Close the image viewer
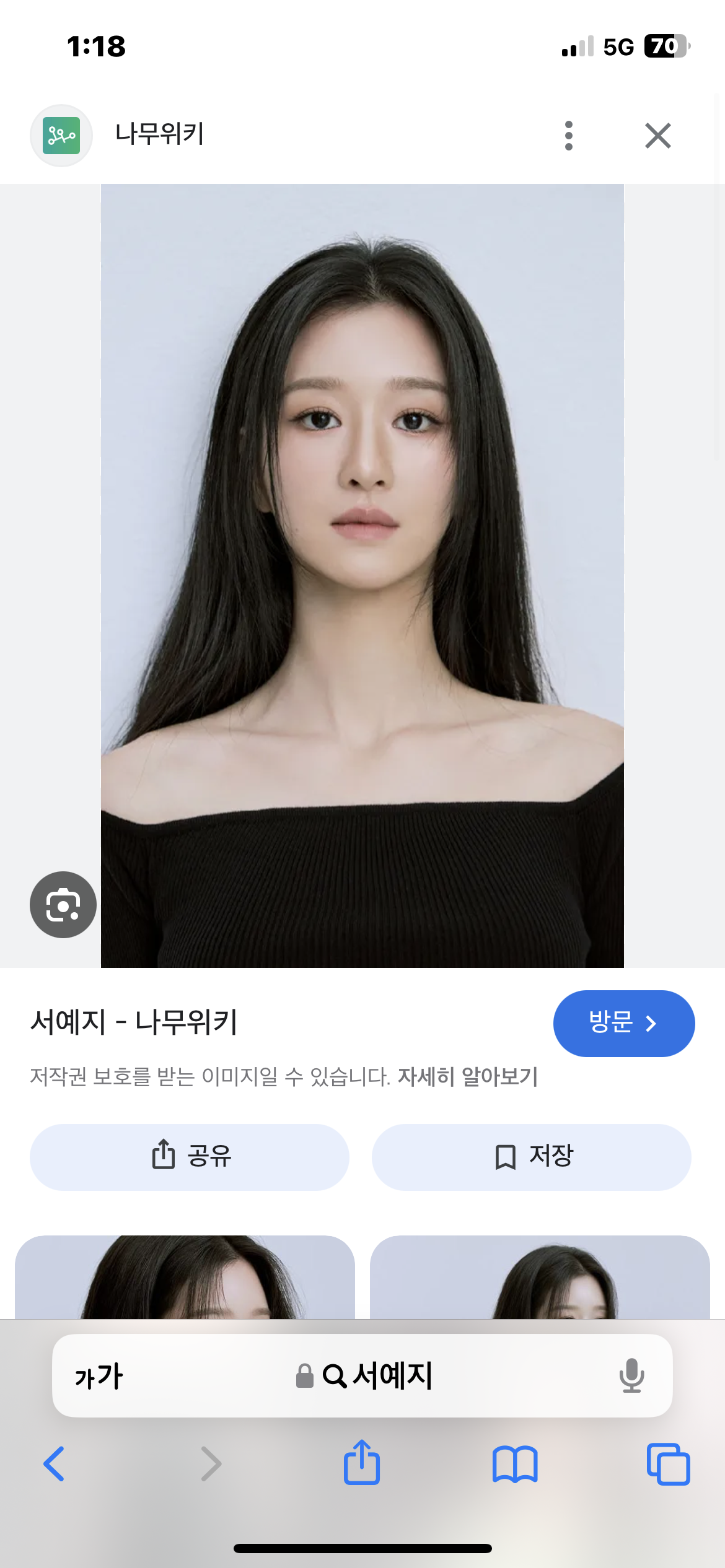 [657, 136]
